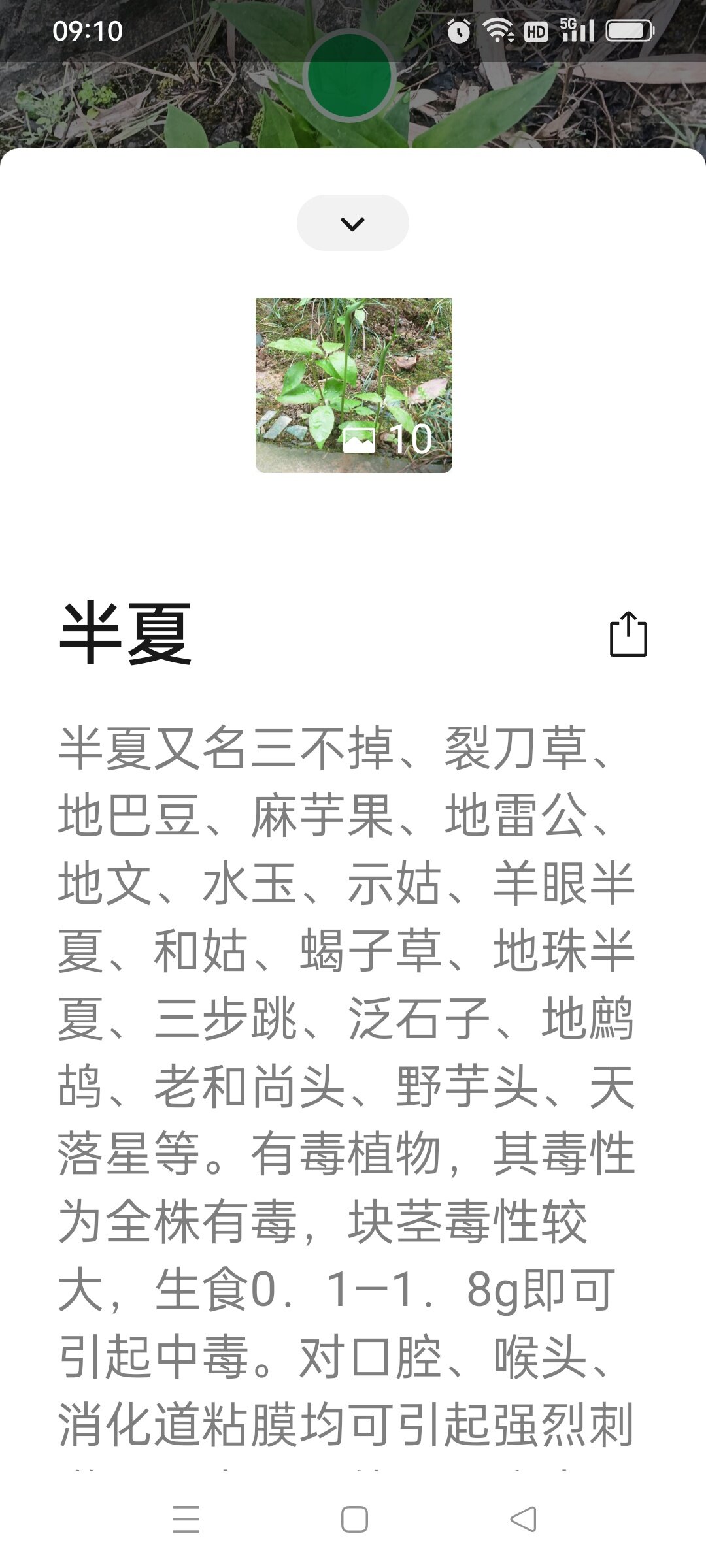Share the 半夏 plant result

(x=628, y=634)
